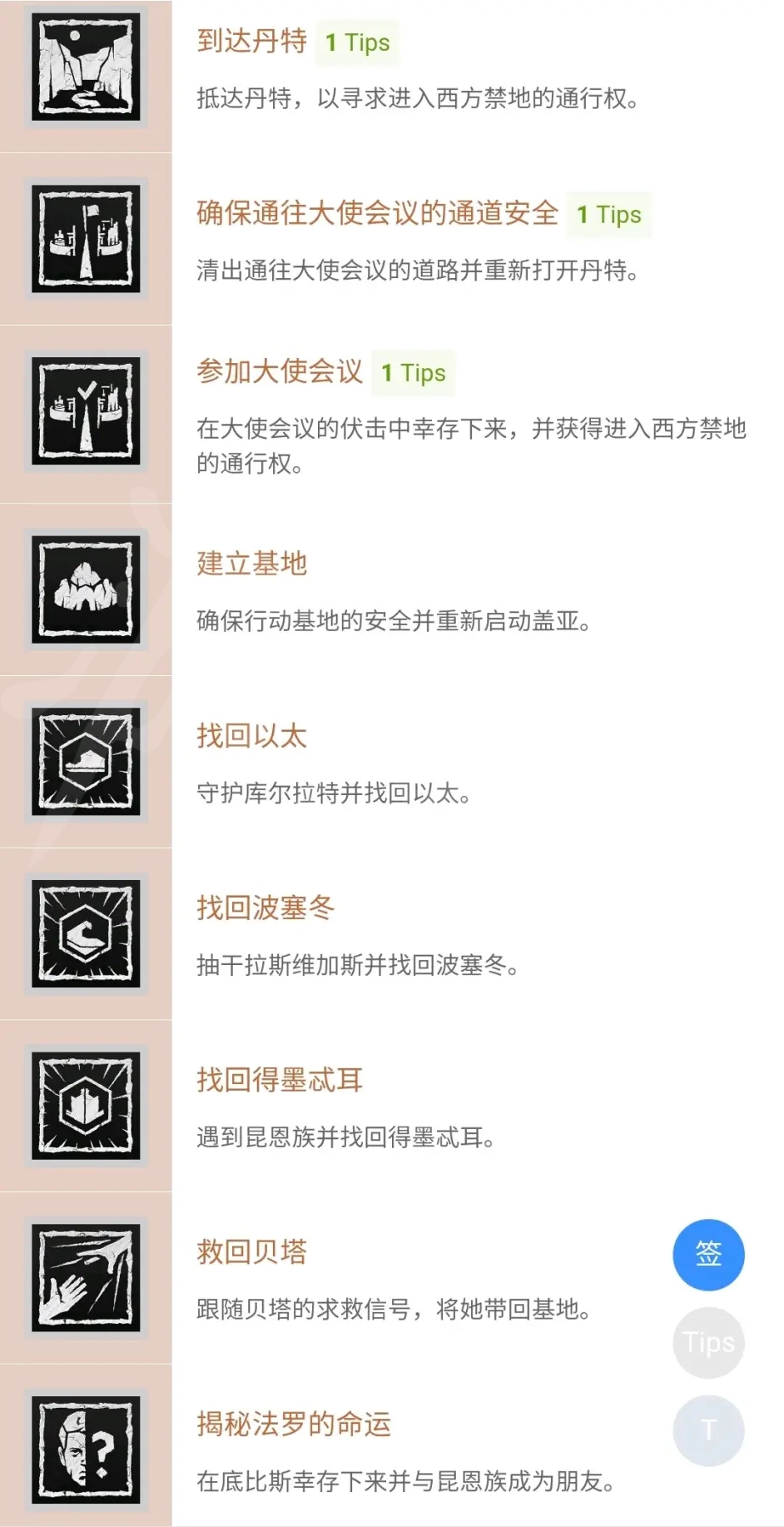Open the 参加大使会议 trophy entry
This screenshot has width=784, height=1527.
279,371
